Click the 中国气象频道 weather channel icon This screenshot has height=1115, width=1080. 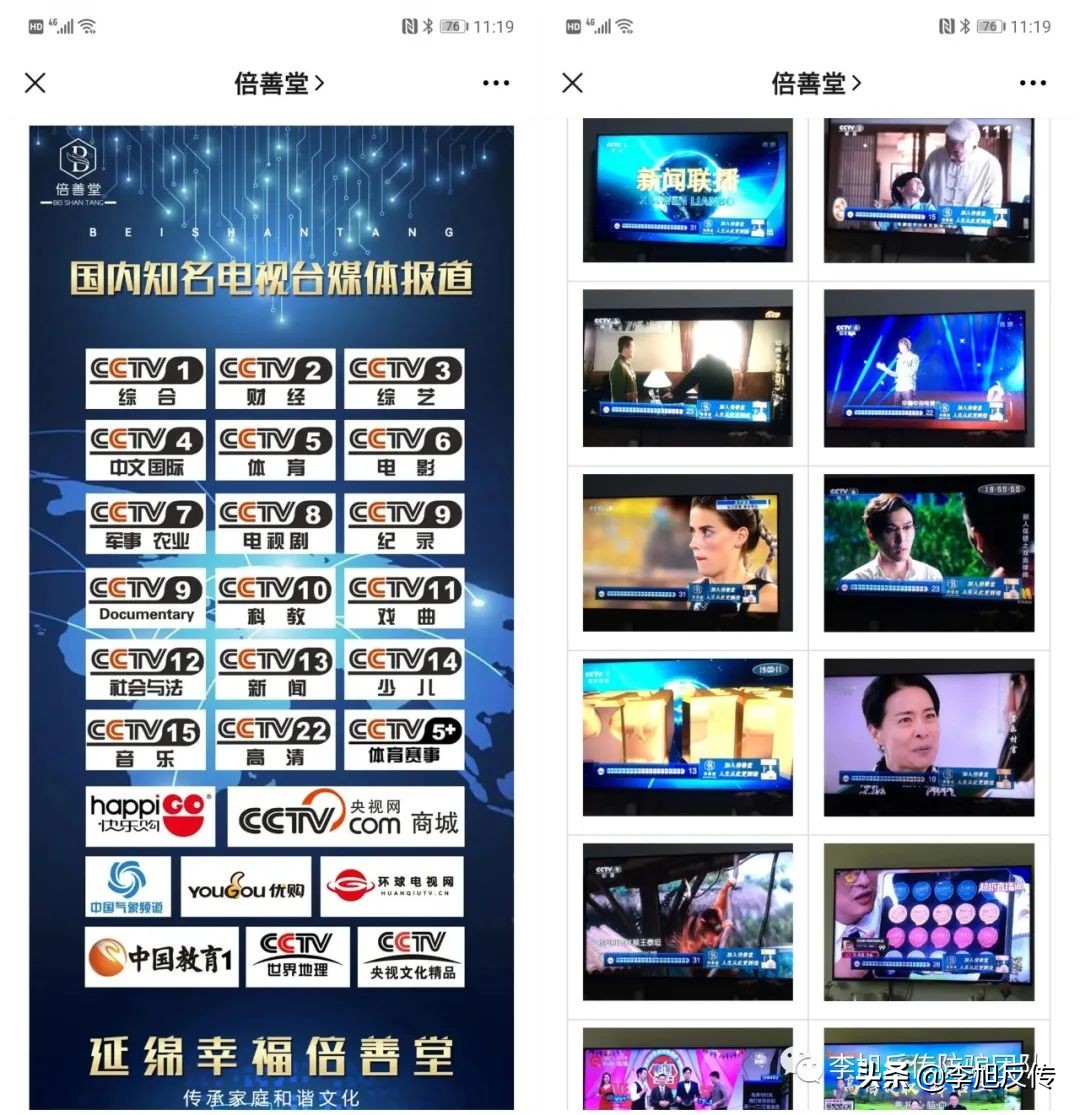pyautogui.click(x=127, y=887)
